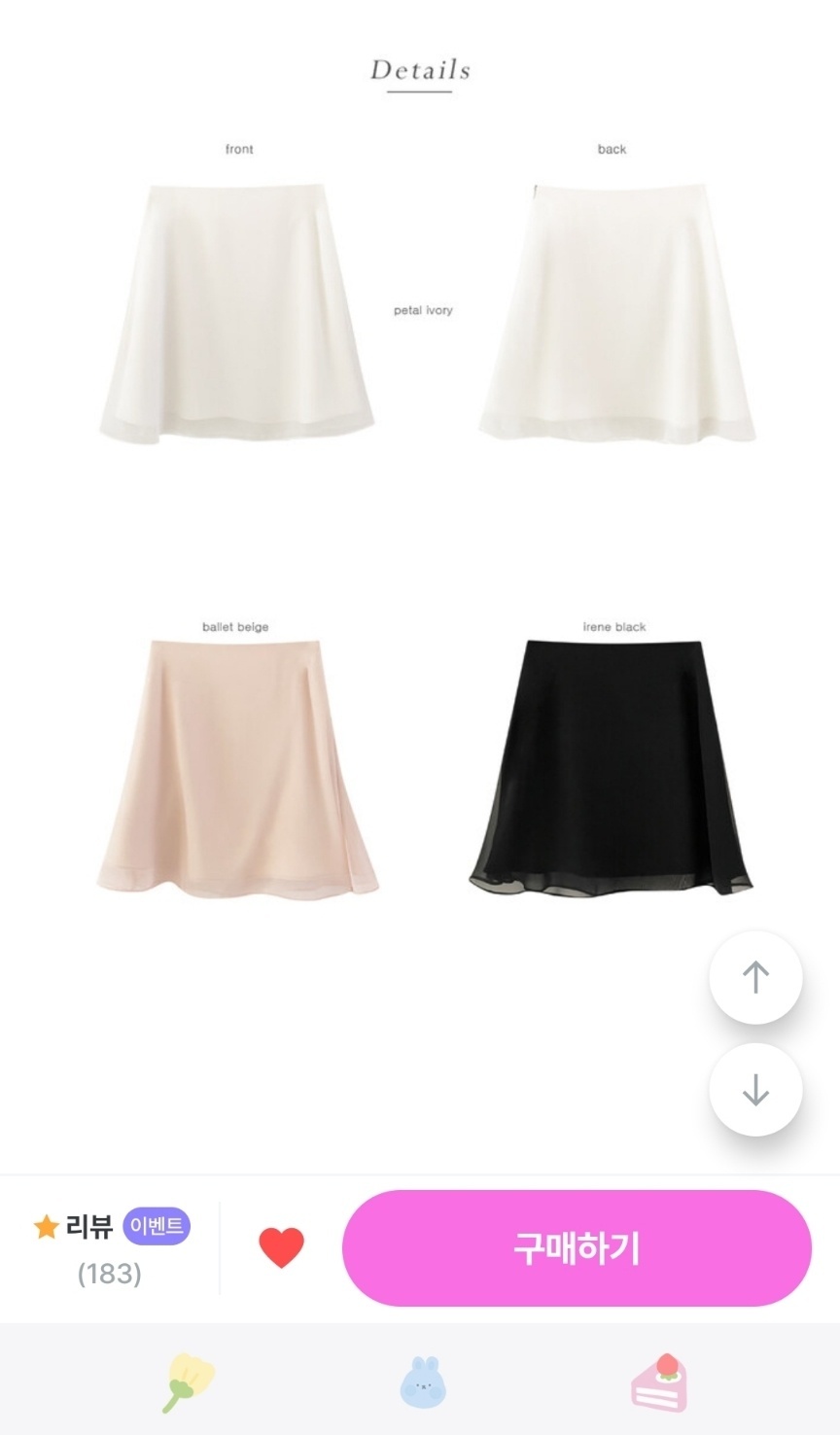Open the strawberry cake tab
Screen dimensions: 840x1435
pos(660,1382)
